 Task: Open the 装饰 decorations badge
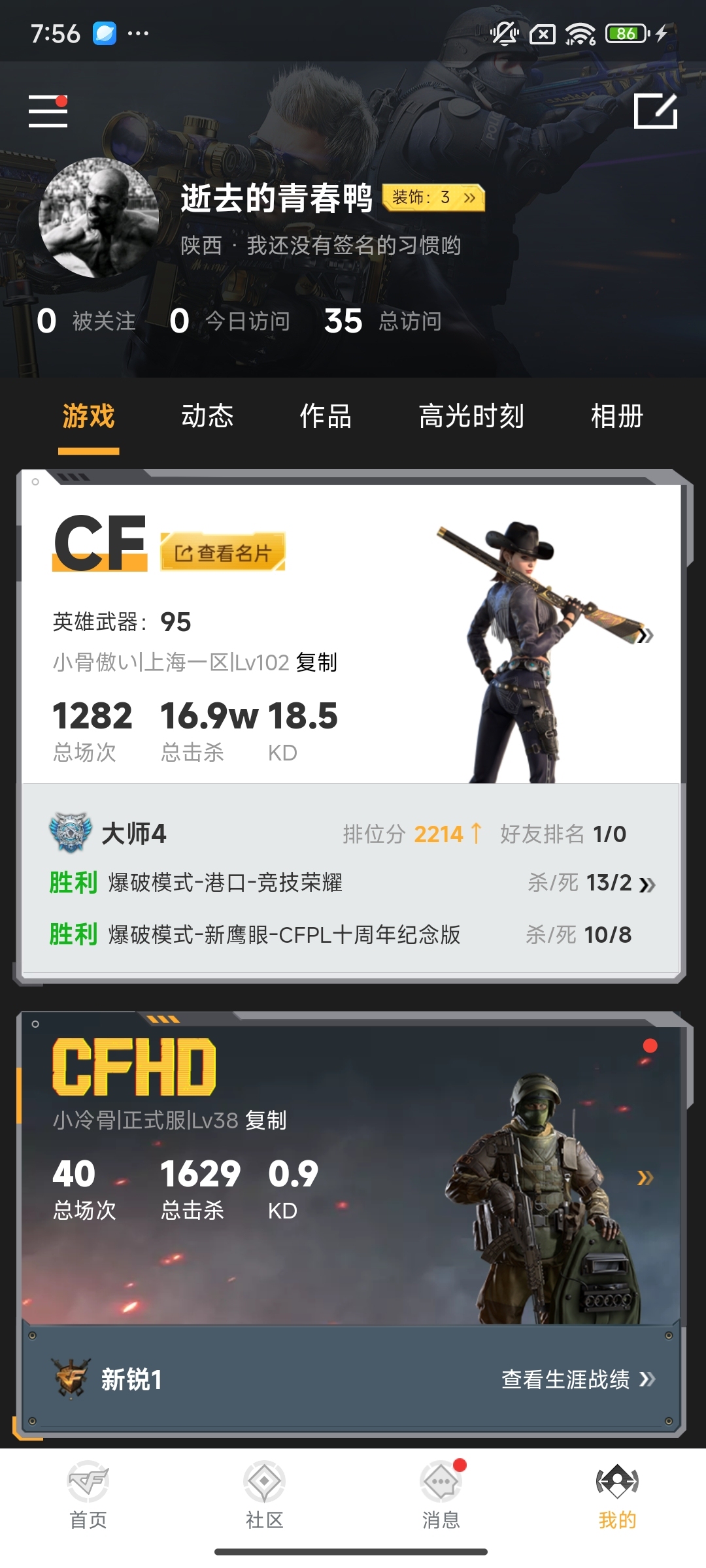pyautogui.click(x=433, y=198)
